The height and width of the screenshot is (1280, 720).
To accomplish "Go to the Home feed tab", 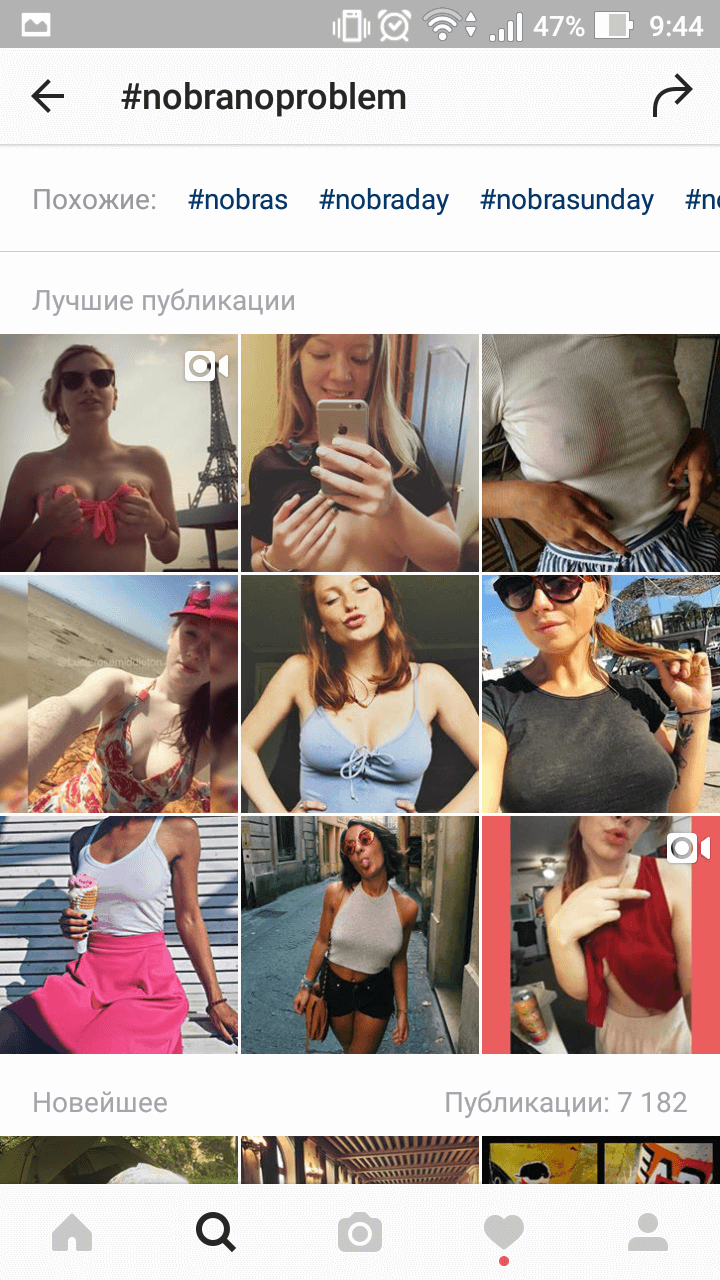I will [x=72, y=1232].
